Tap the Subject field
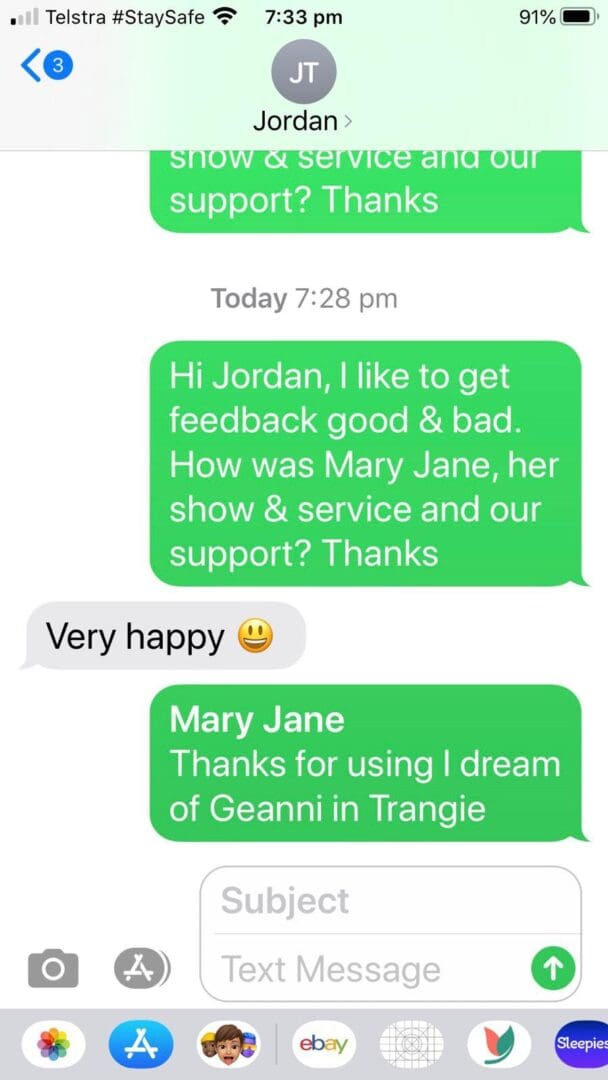Screen dimensions: 608x1080 click(390, 901)
